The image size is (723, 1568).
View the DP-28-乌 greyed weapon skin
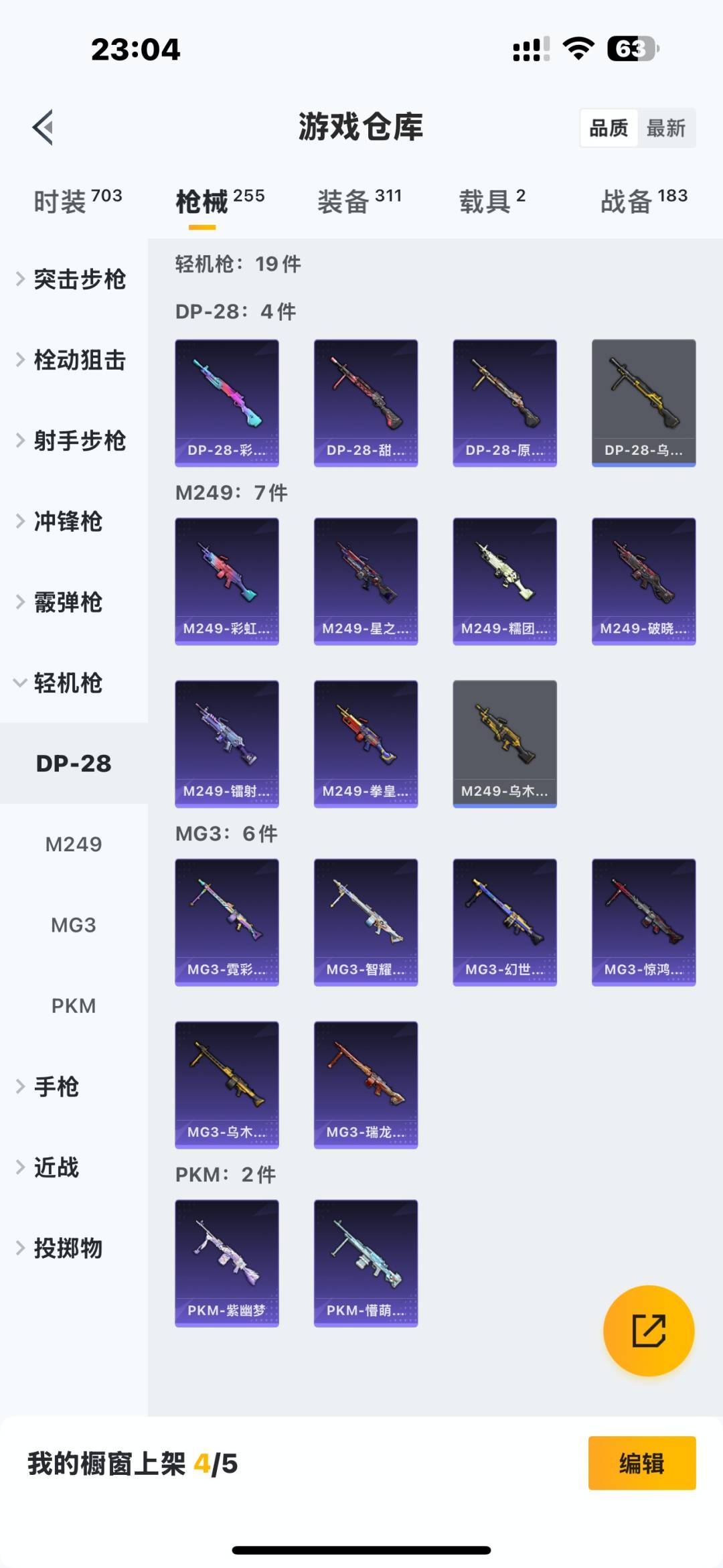click(x=643, y=401)
